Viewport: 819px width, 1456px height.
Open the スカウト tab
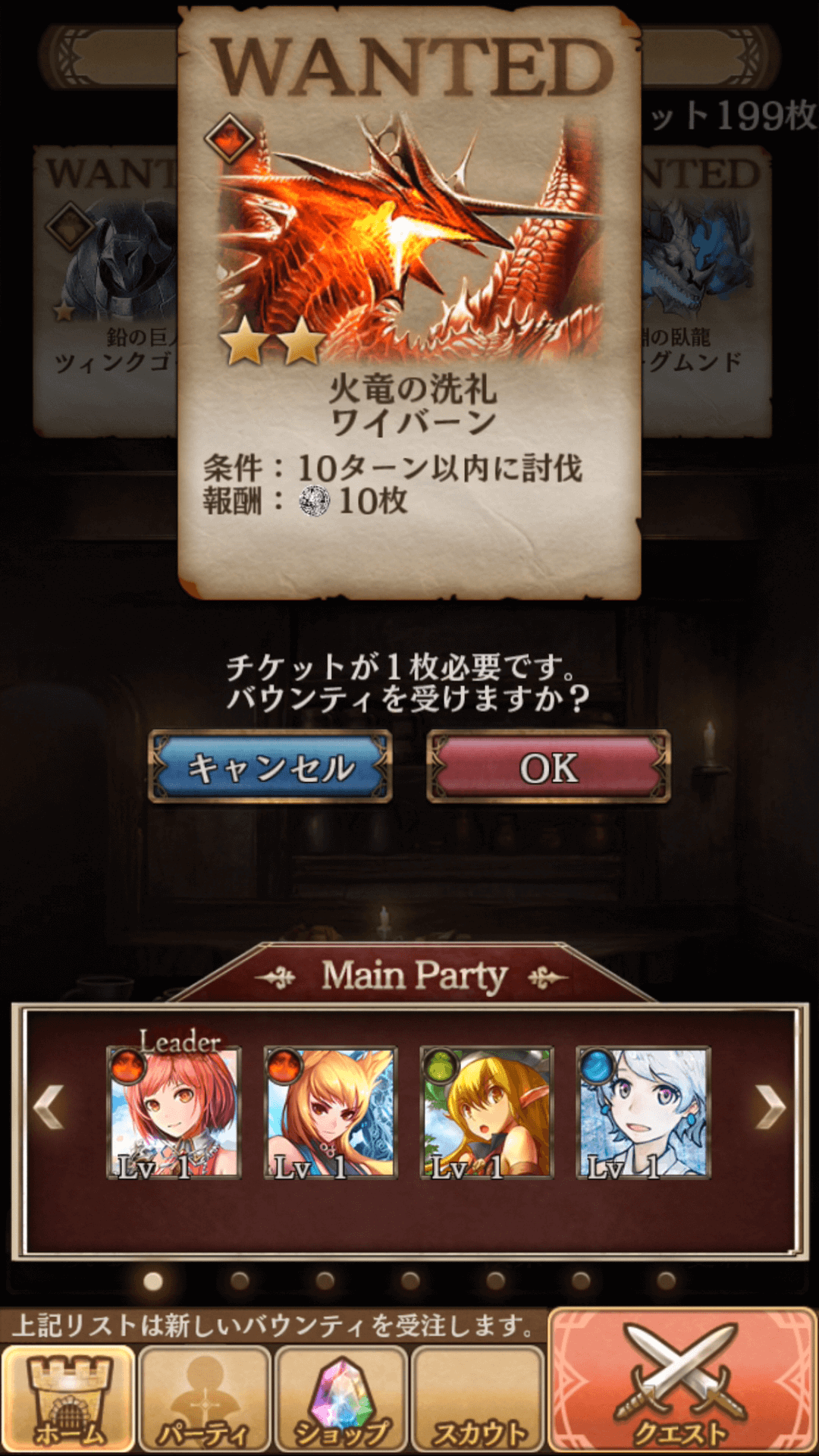[x=479, y=1398]
